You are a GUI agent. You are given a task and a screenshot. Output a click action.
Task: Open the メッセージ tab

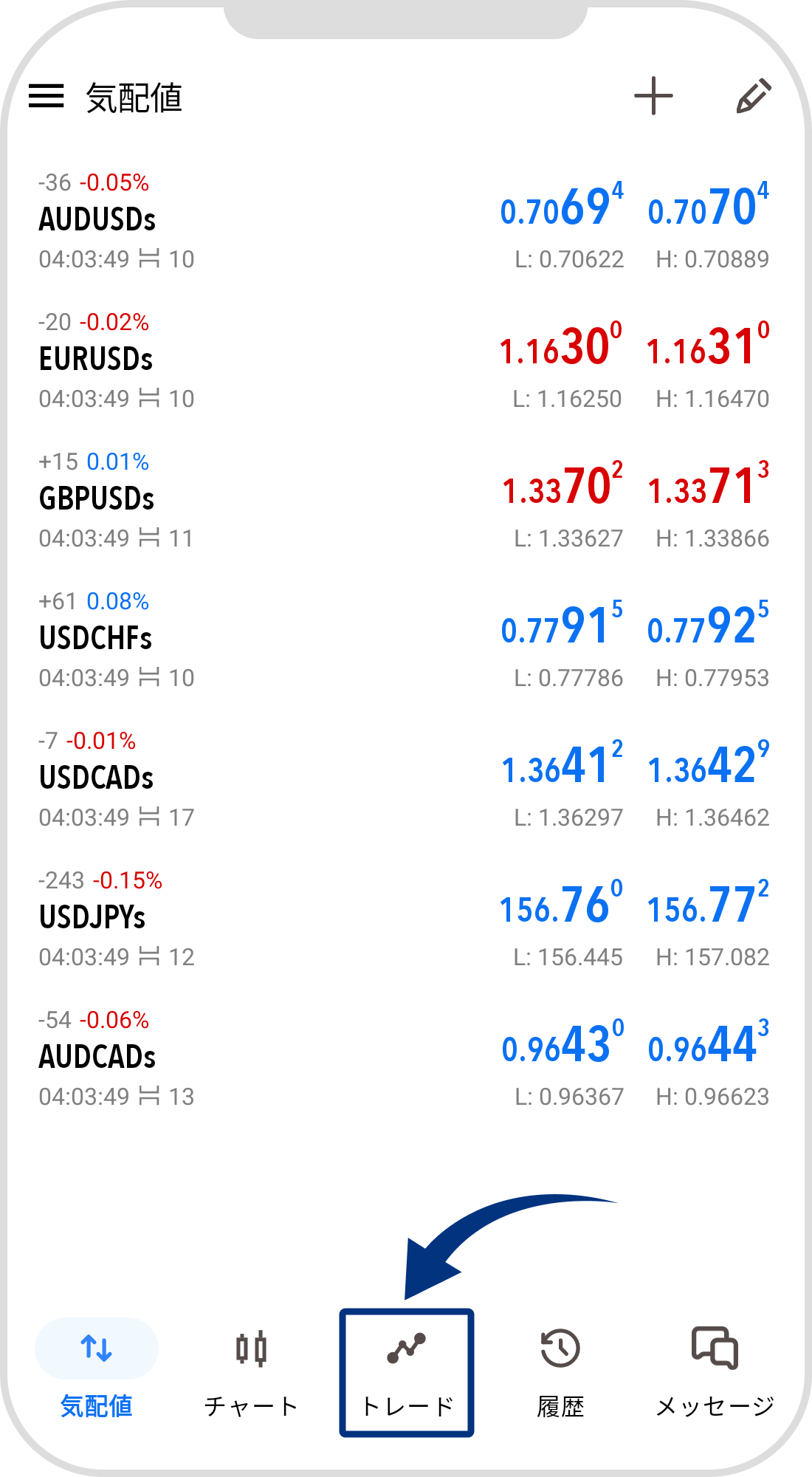pyautogui.click(x=715, y=1372)
